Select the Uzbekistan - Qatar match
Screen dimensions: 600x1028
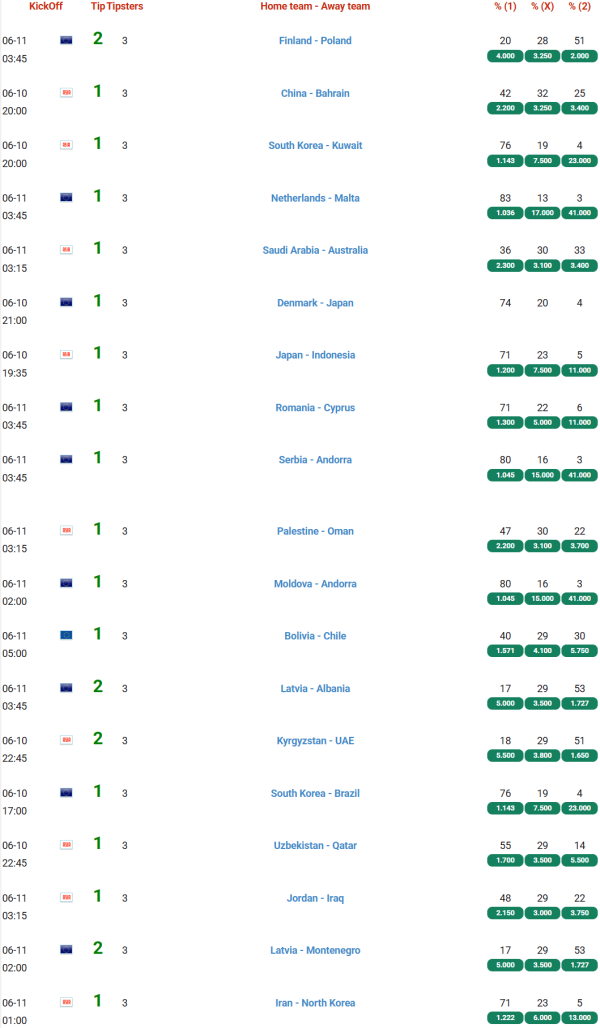pyautogui.click(x=315, y=845)
